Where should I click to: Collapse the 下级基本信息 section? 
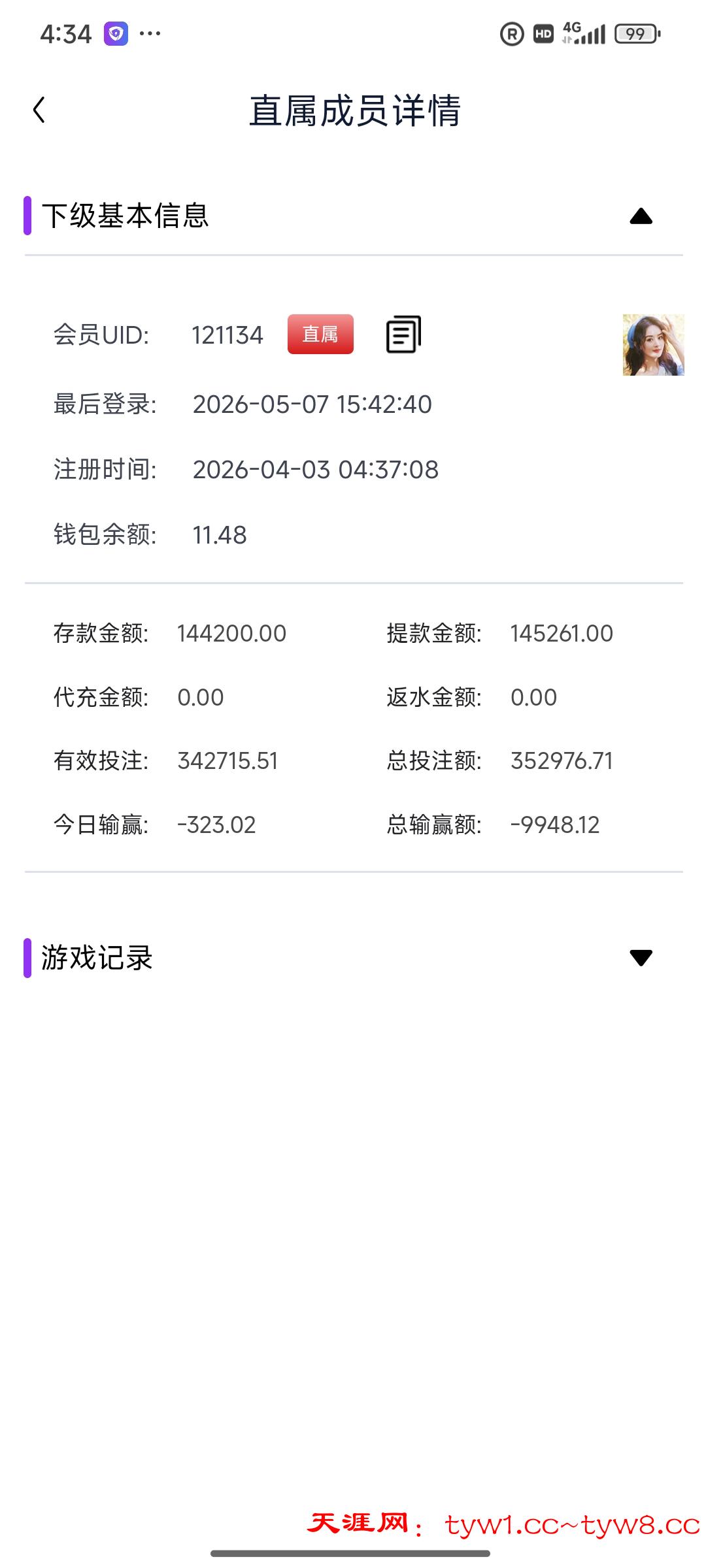coord(641,216)
